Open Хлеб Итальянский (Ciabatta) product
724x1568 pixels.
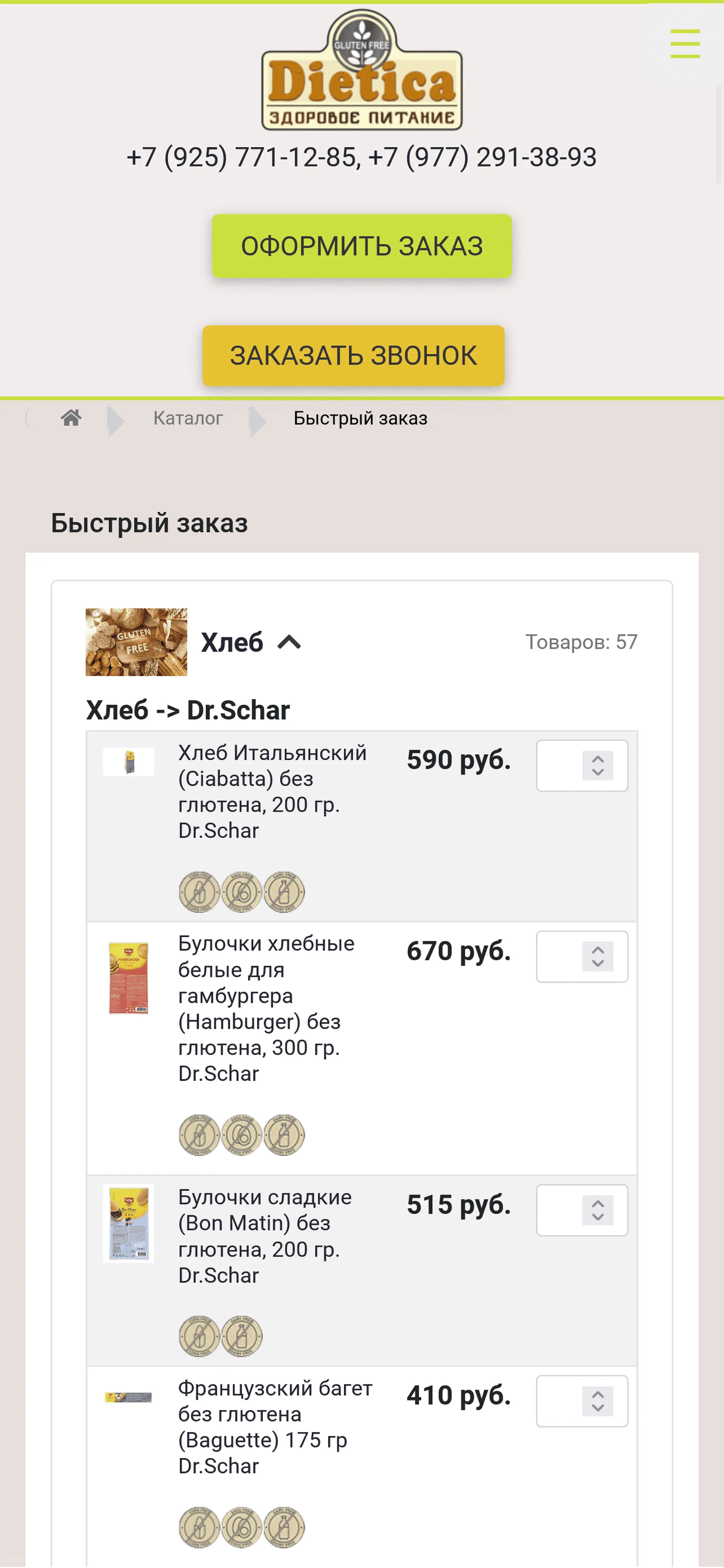click(x=271, y=791)
